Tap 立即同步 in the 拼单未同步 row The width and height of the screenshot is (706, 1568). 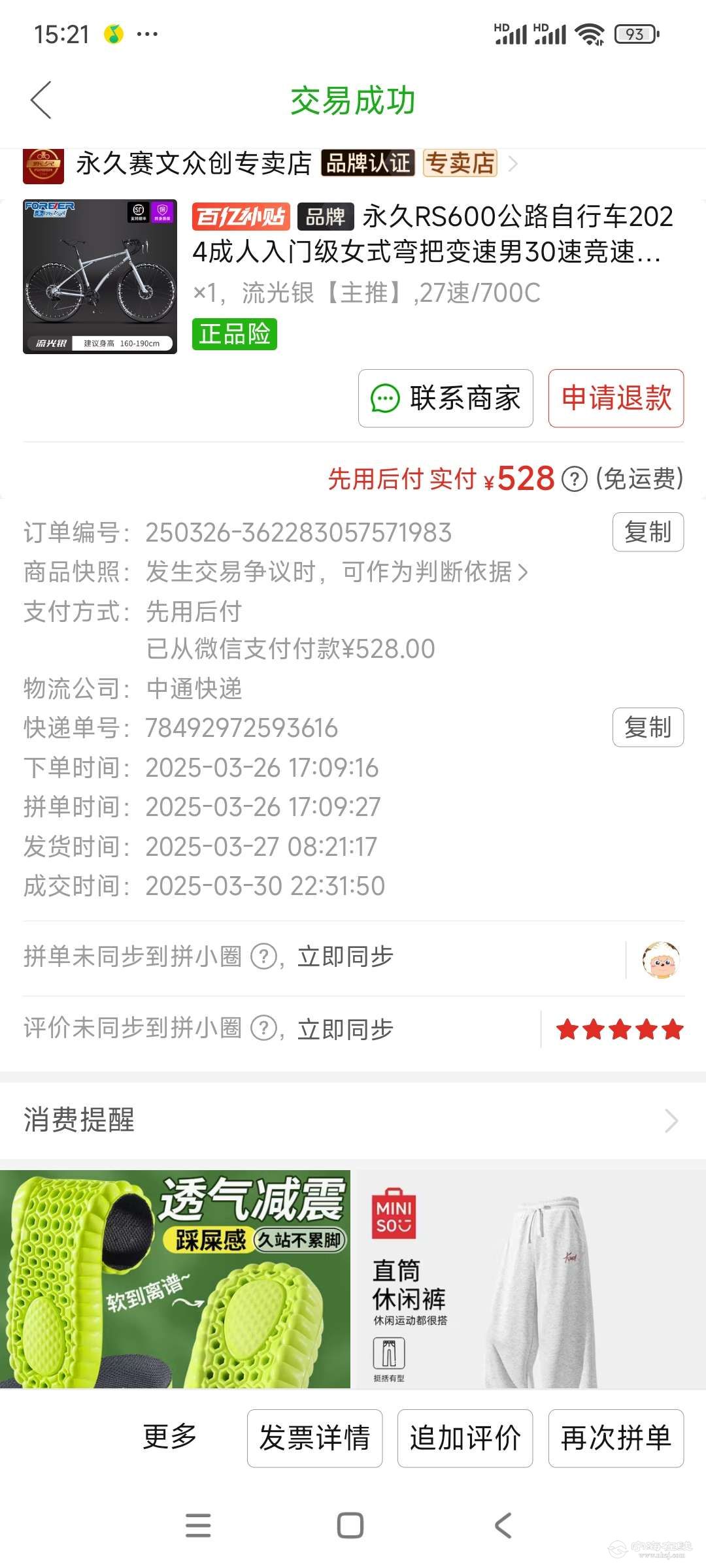(x=345, y=956)
